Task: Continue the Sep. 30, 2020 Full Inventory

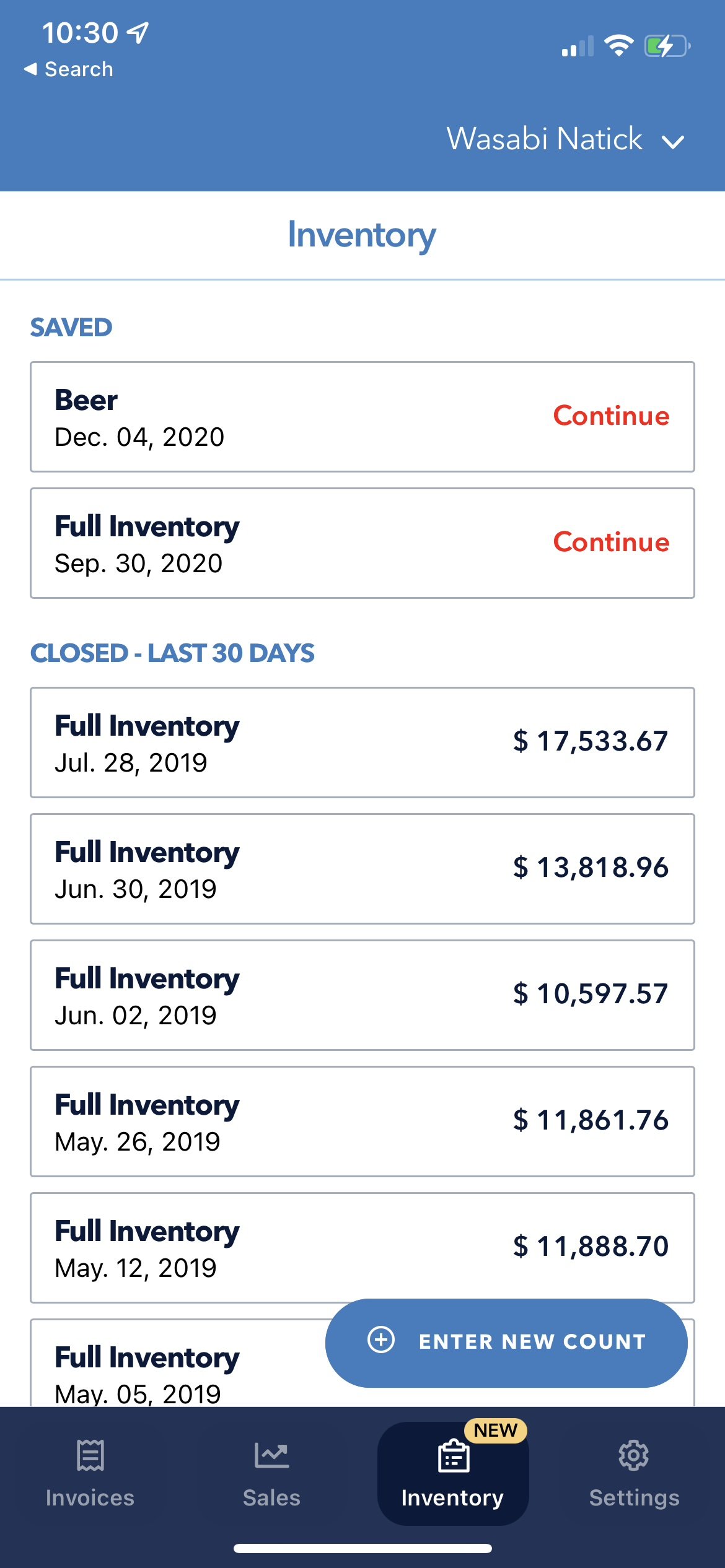Action: point(610,542)
